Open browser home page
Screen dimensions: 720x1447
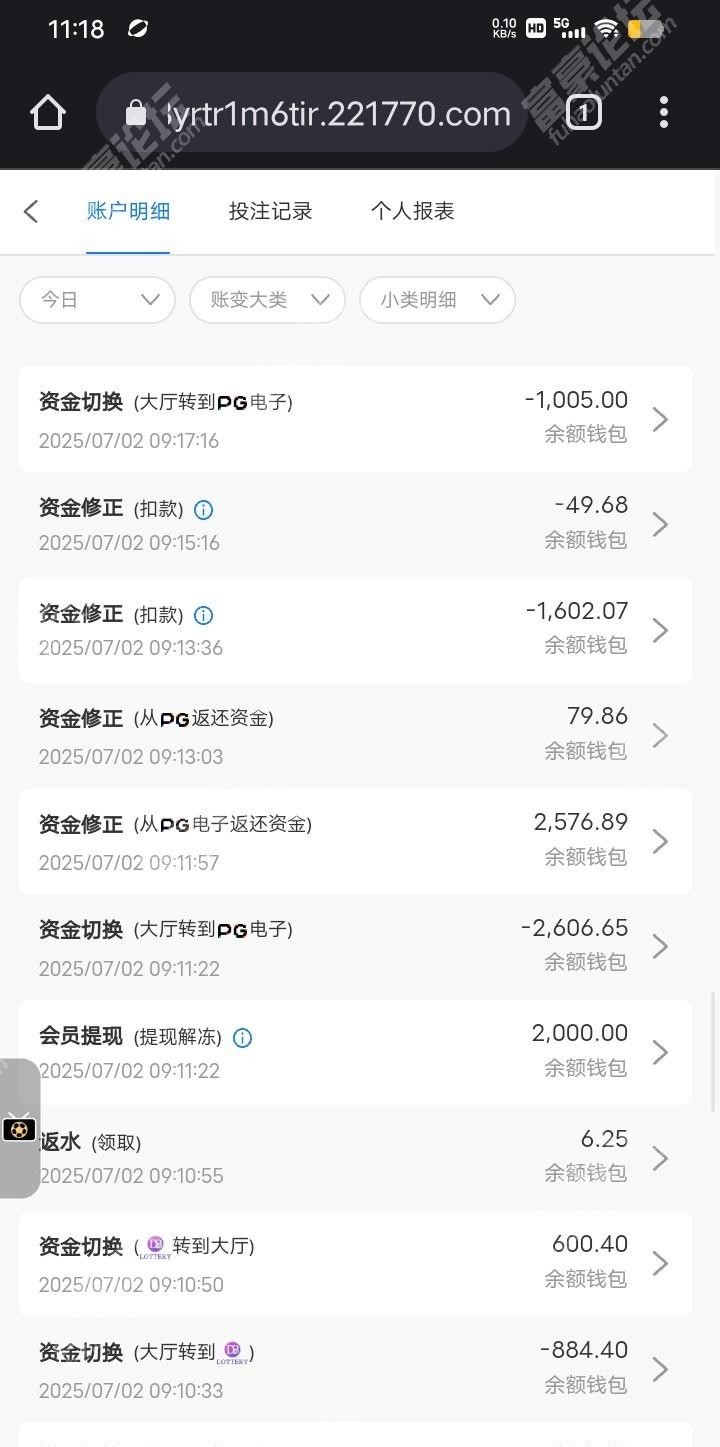[x=48, y=112]
